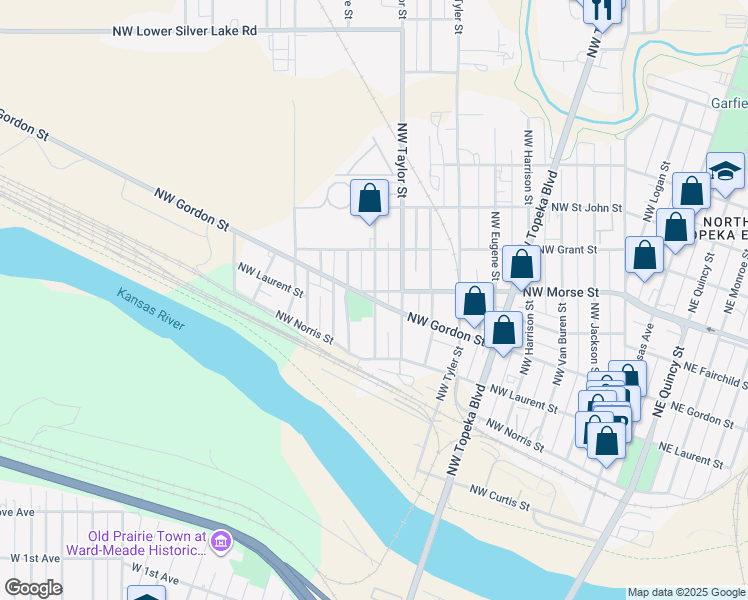Tap shopping marker left of NW Grant St label
This screenshot has width=748, height=600.
[x=521, y=265]
